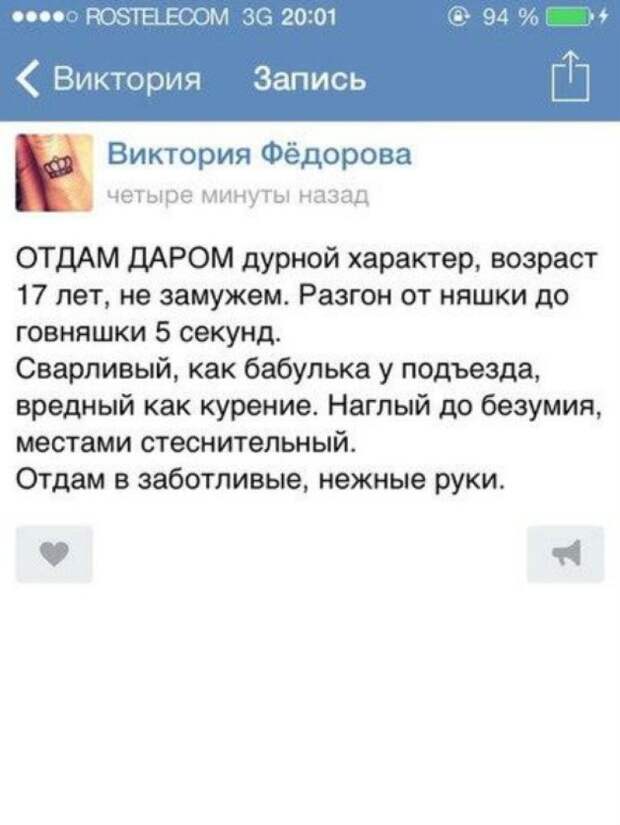Go back to Виктория's page
The image size is (620, 825).
[x=110, y=78]
